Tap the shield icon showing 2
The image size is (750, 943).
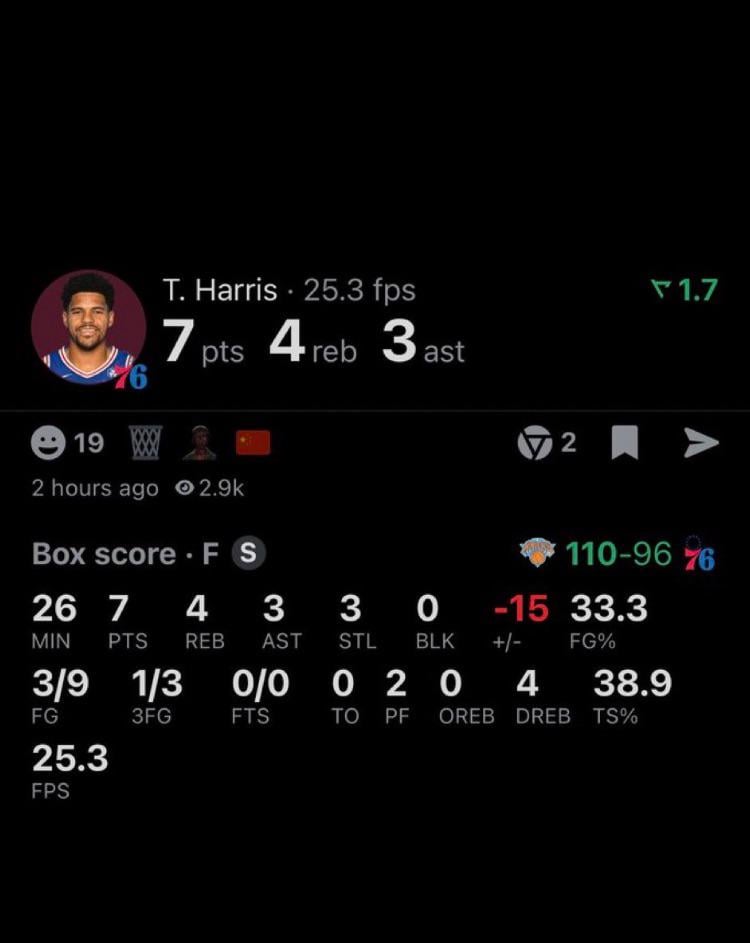click(x=535, y=443)
